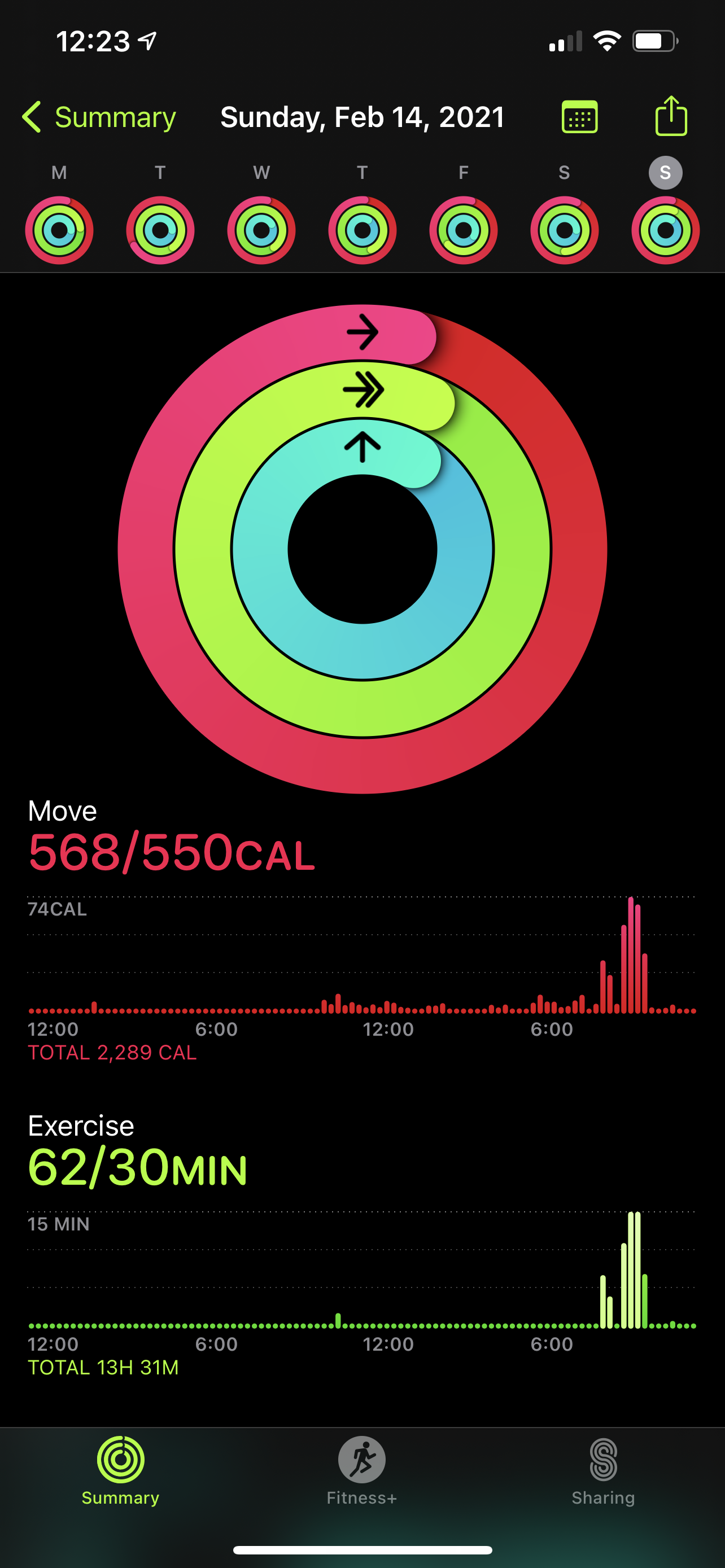Select Saturday's activity rings
This screenshot has height=1568, width=725.
564,230
